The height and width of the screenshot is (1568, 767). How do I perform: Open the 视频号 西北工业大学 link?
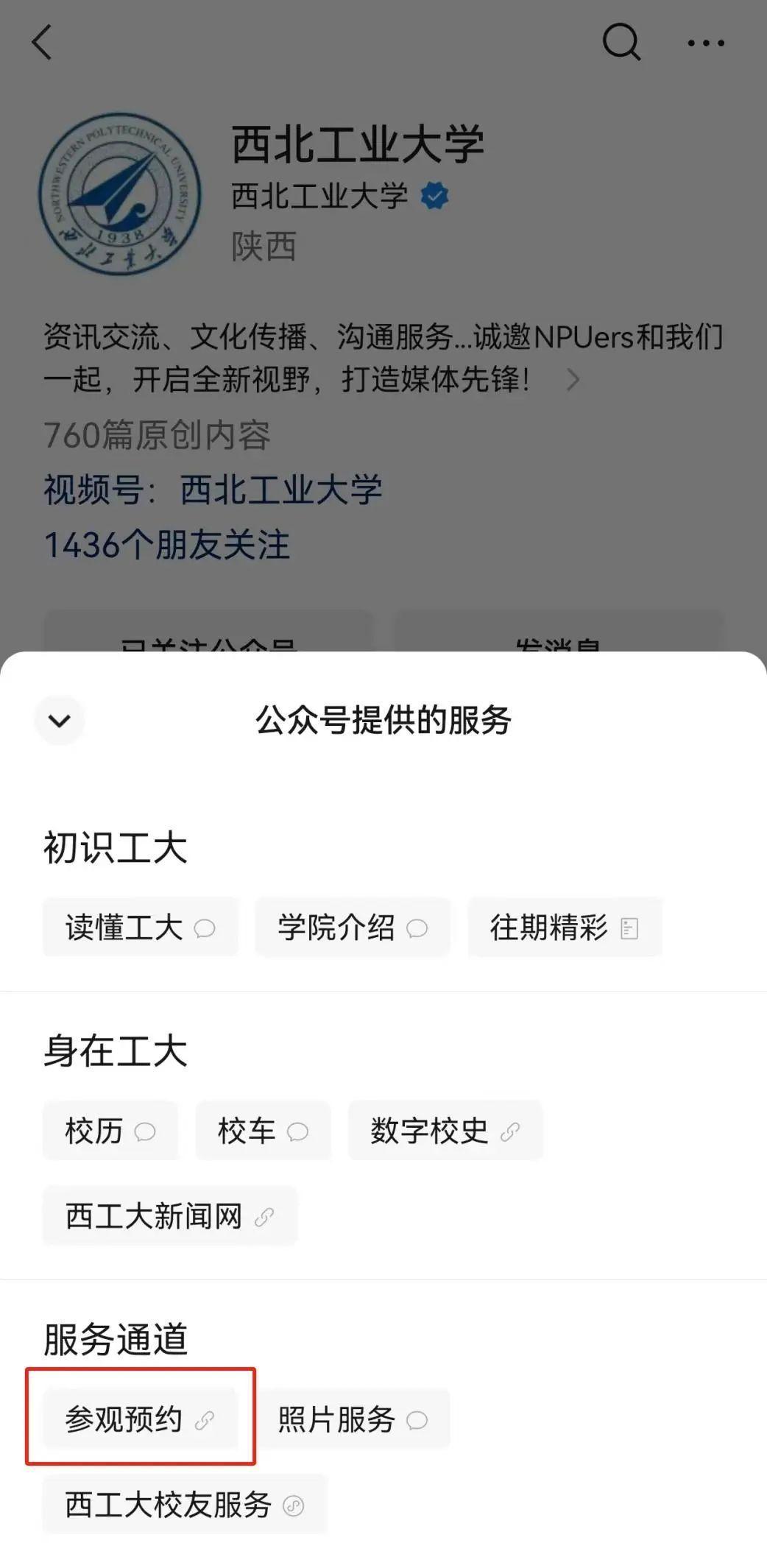pos(280,490)
